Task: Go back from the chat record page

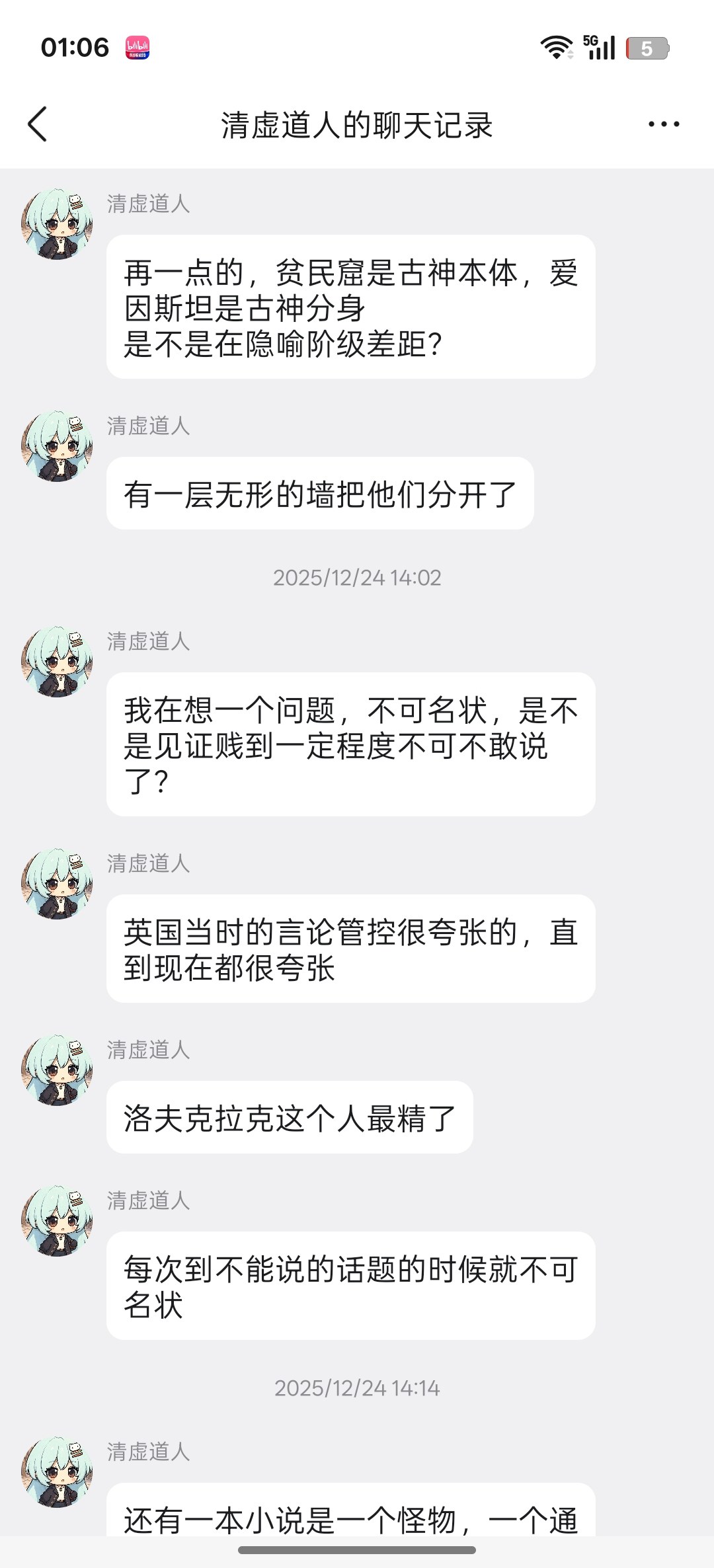Action: 38,124
